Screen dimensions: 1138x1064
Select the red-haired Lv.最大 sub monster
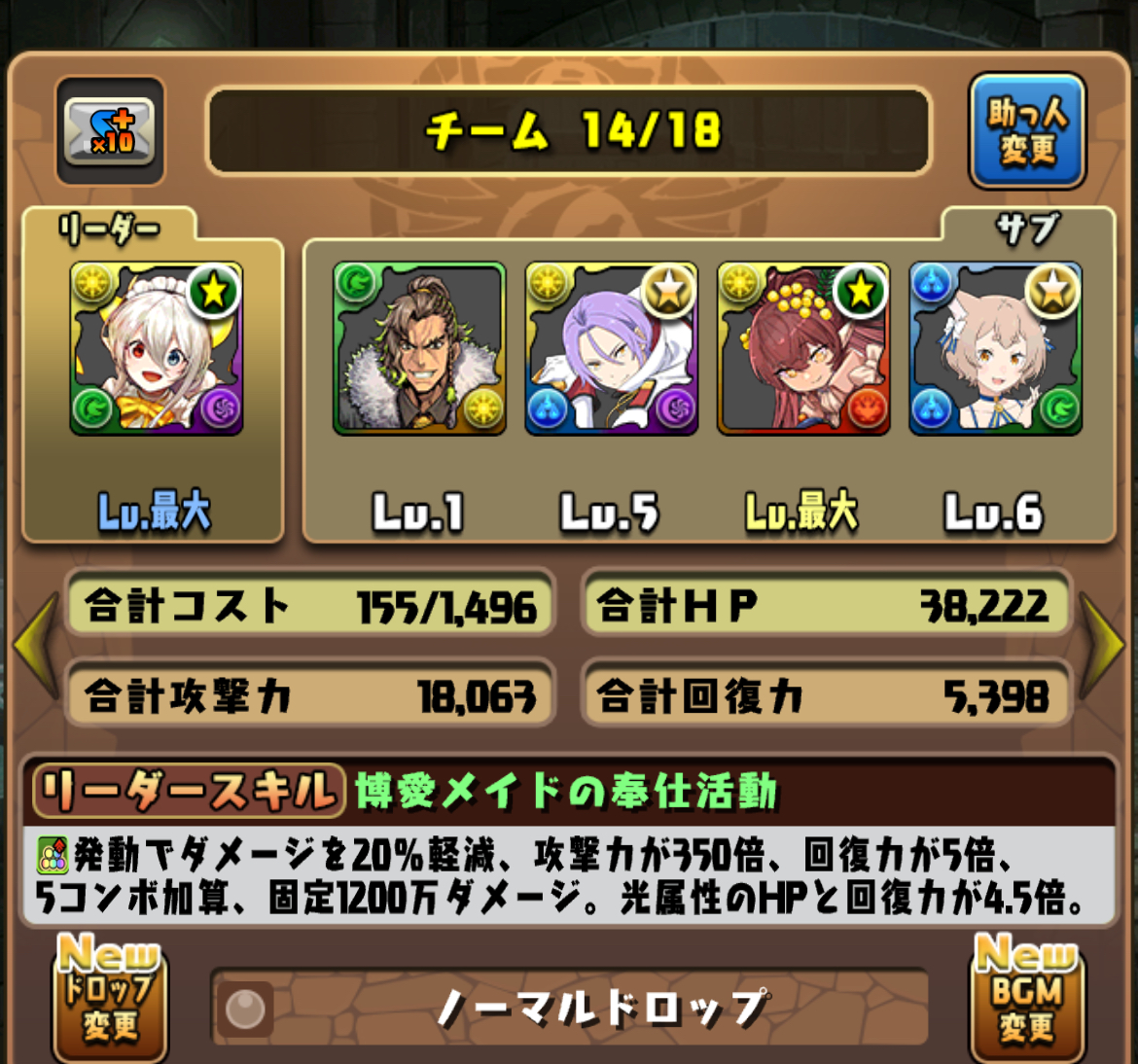[803, 348]
